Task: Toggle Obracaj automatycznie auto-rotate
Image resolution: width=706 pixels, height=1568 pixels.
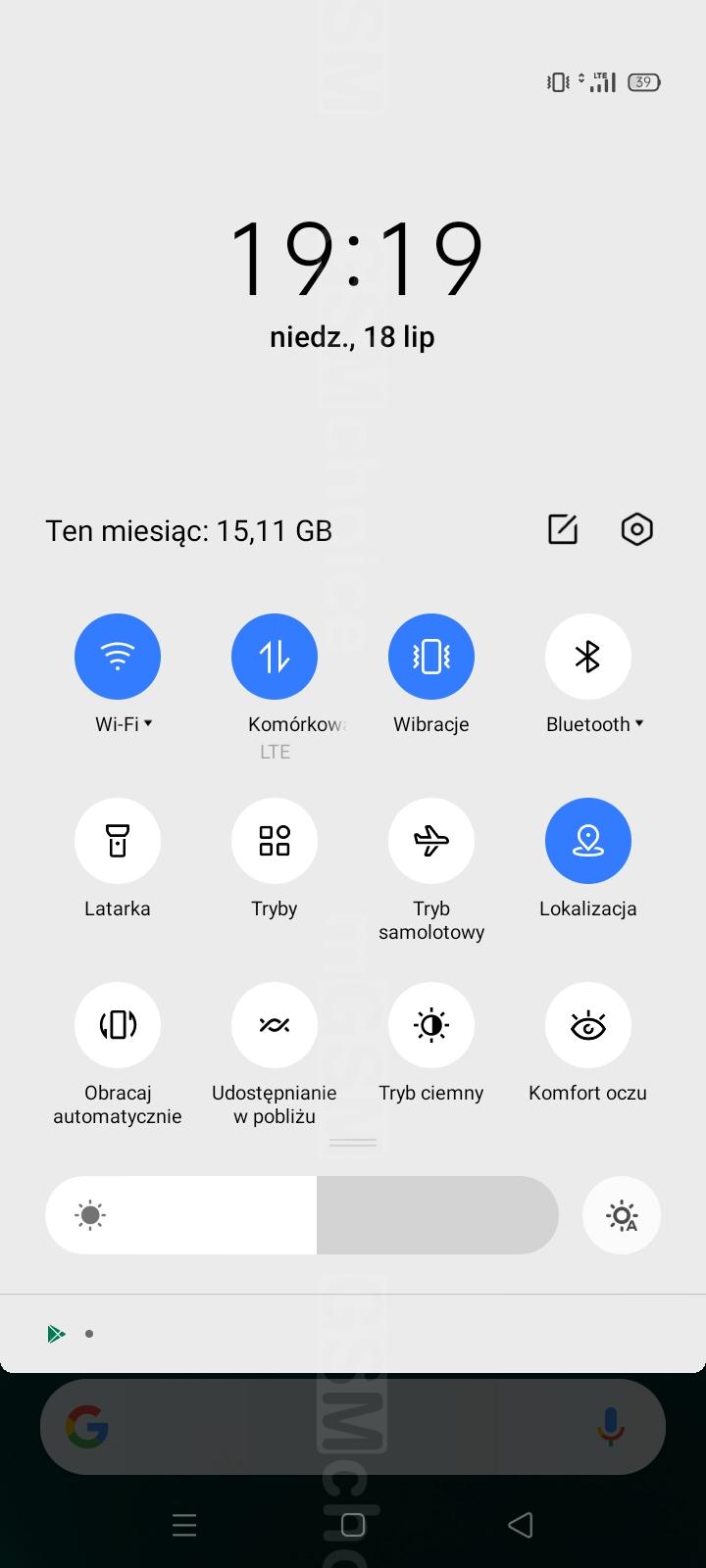Action: [x=118, y=1025]
